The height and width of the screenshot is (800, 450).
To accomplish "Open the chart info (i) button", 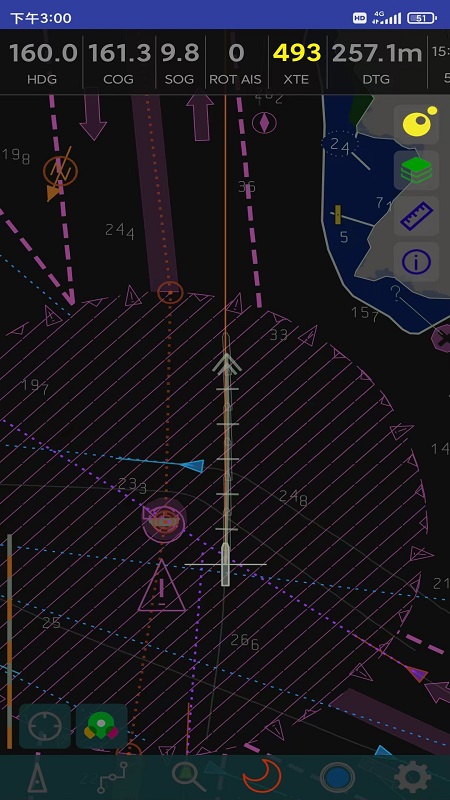I will click(x=416, y=262).
